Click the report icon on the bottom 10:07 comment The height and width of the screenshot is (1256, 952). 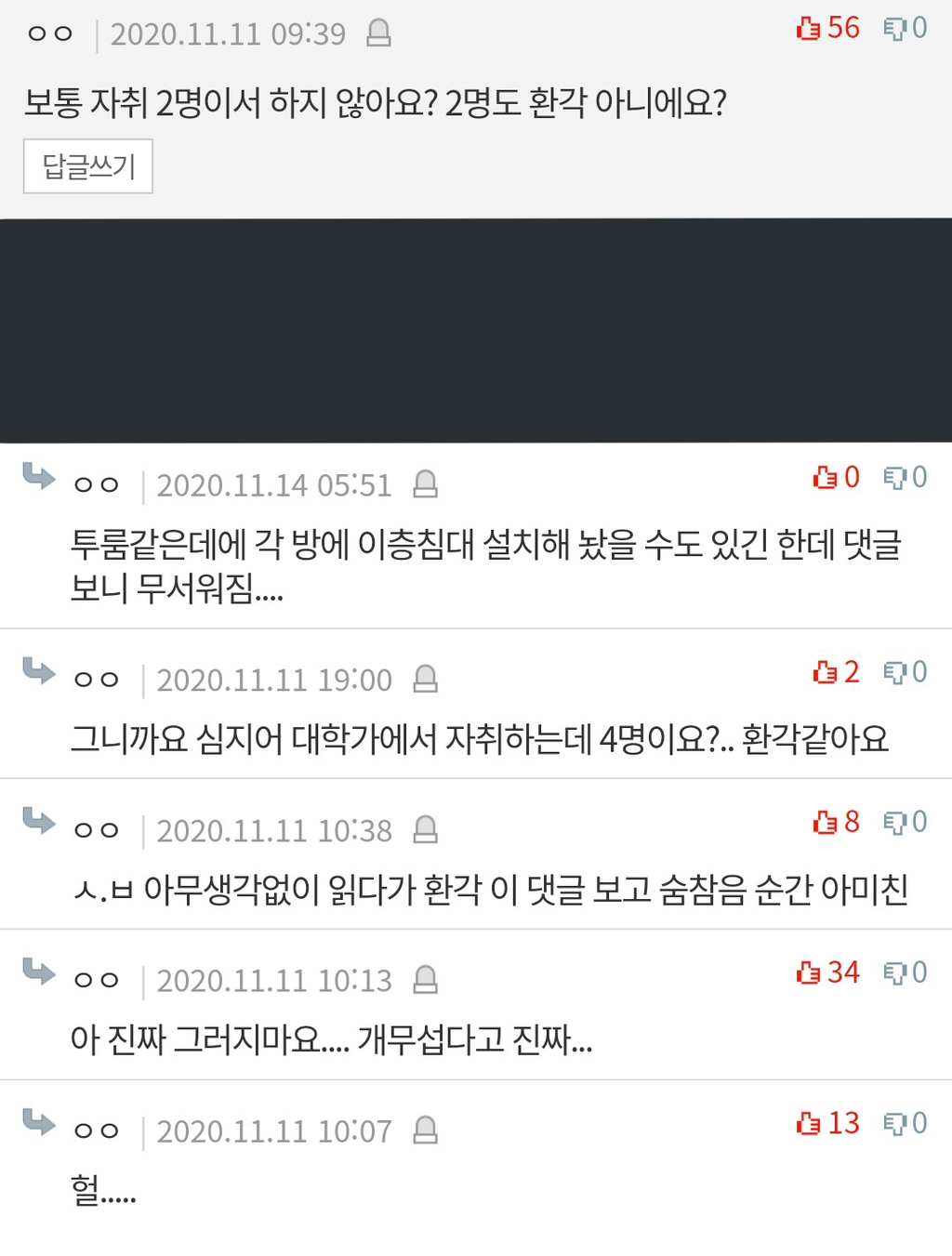pyautogui.click(x=426, y=1130)
